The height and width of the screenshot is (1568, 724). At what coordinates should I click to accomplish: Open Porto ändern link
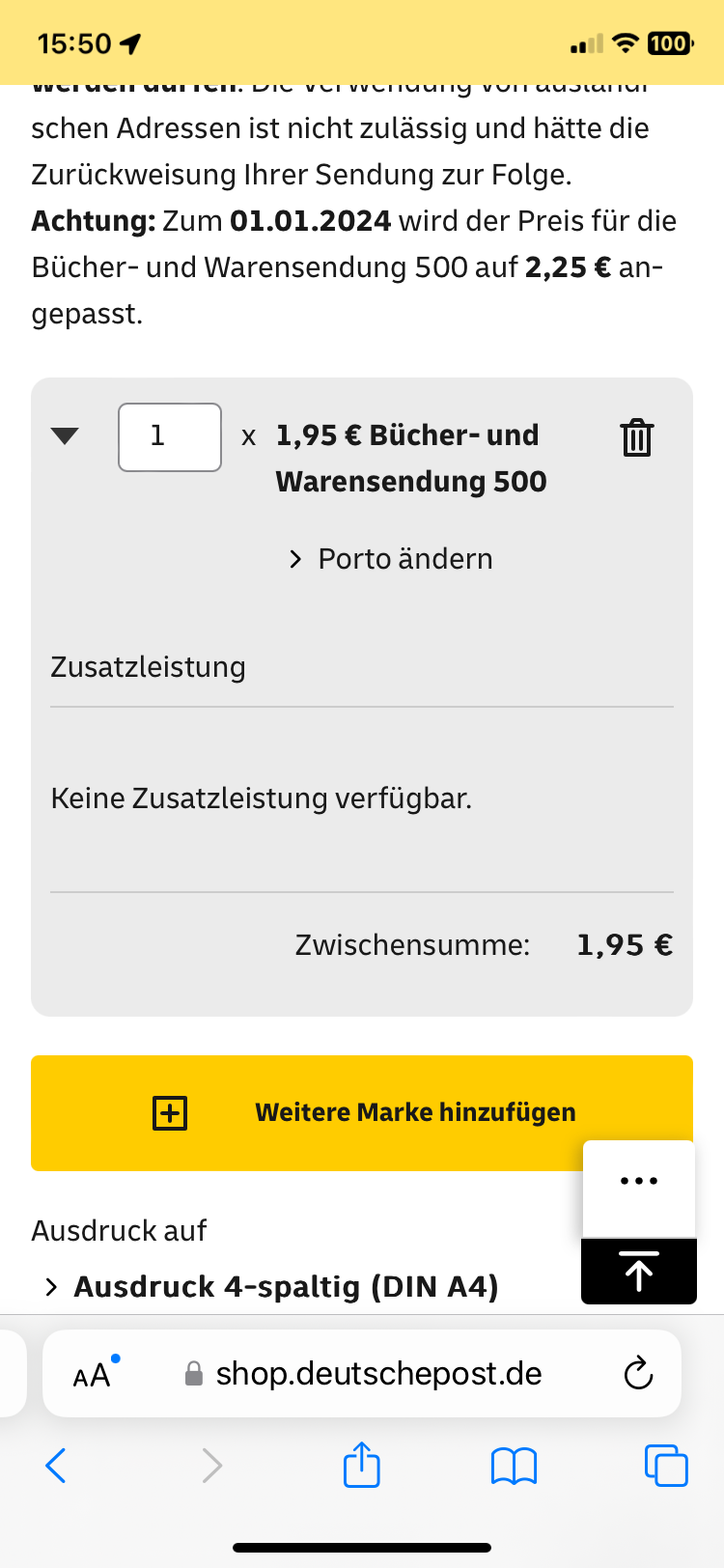click(391, 559)
